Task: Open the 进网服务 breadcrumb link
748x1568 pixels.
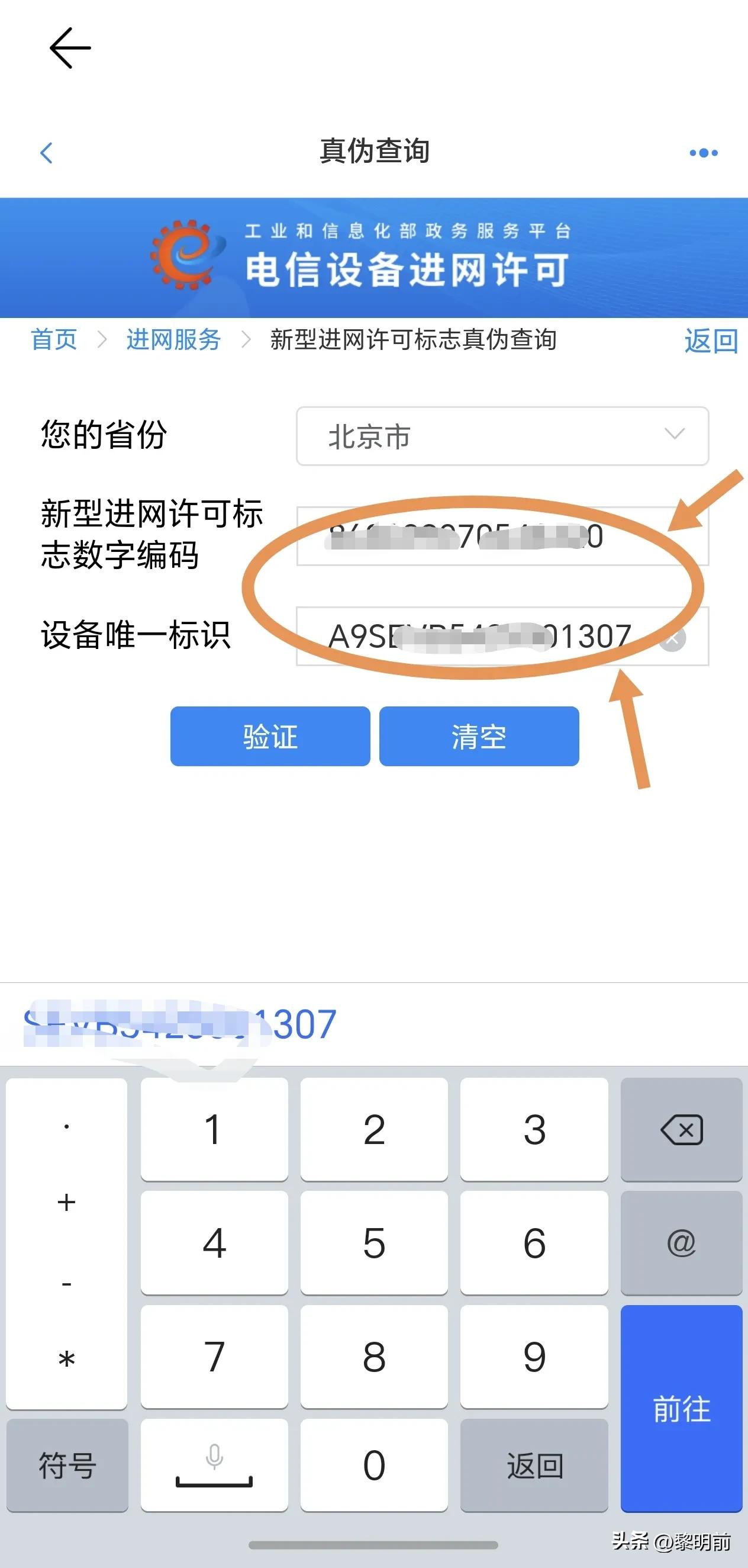Action: (x=173, y=340)
